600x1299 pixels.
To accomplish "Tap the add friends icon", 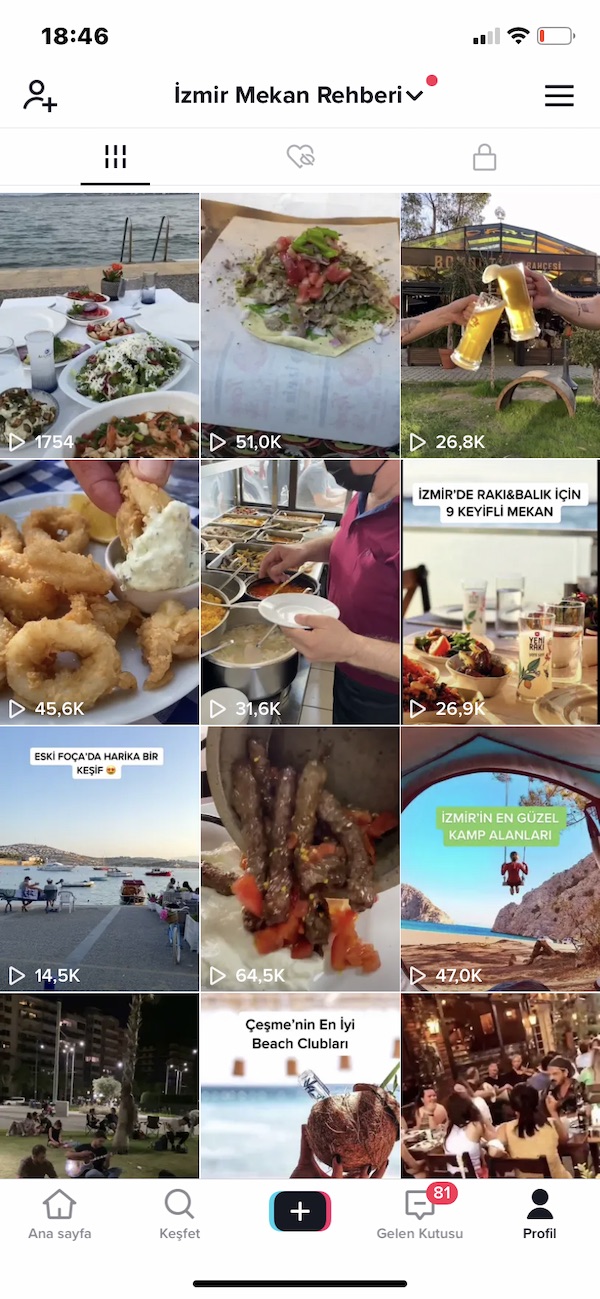I will pos(40,96).
